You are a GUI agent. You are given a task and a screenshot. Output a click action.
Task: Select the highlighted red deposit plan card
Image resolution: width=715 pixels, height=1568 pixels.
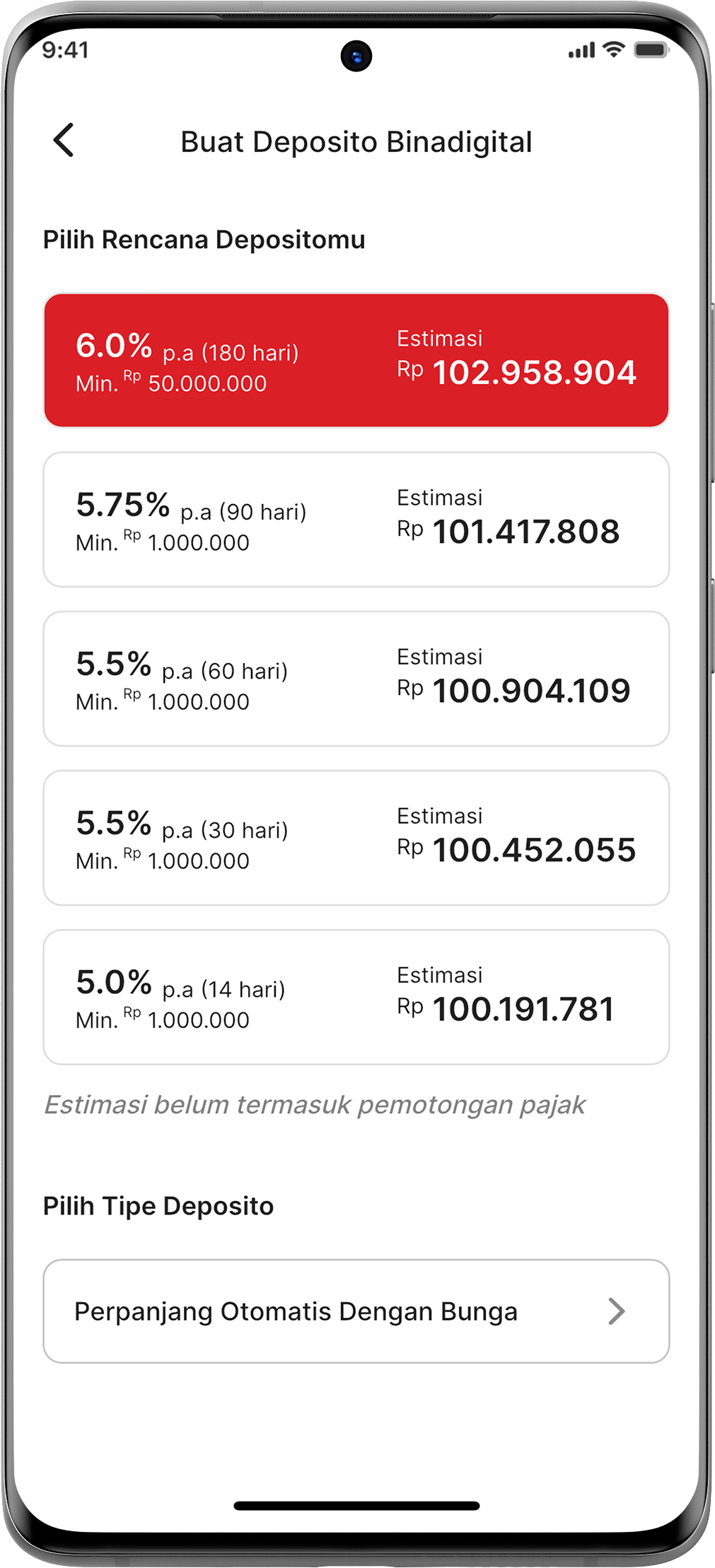pyautogui.click(x=357, y=358)
